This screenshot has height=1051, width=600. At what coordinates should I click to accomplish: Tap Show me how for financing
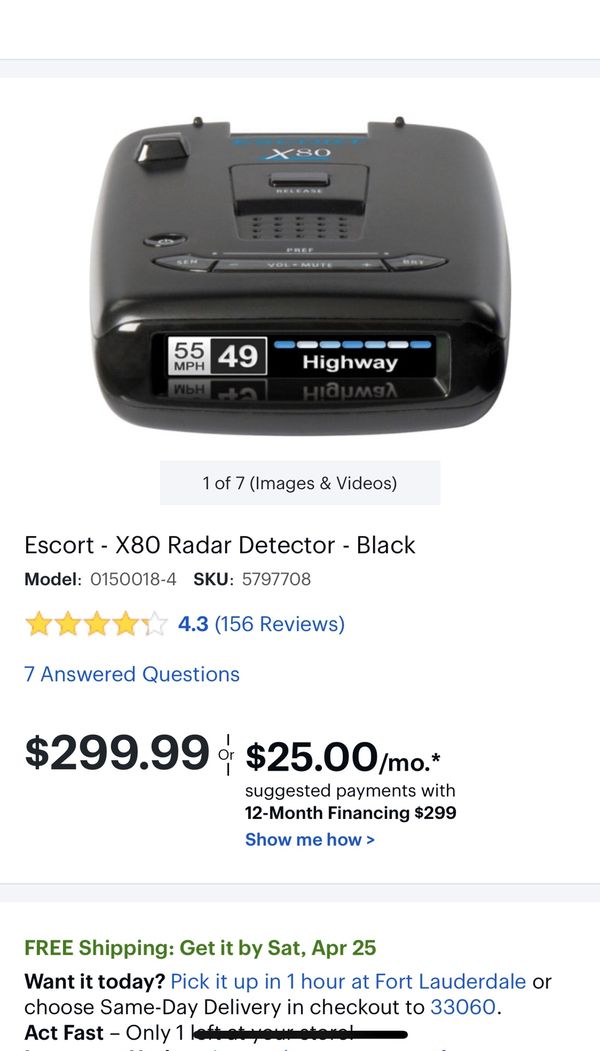pos(310,839)
